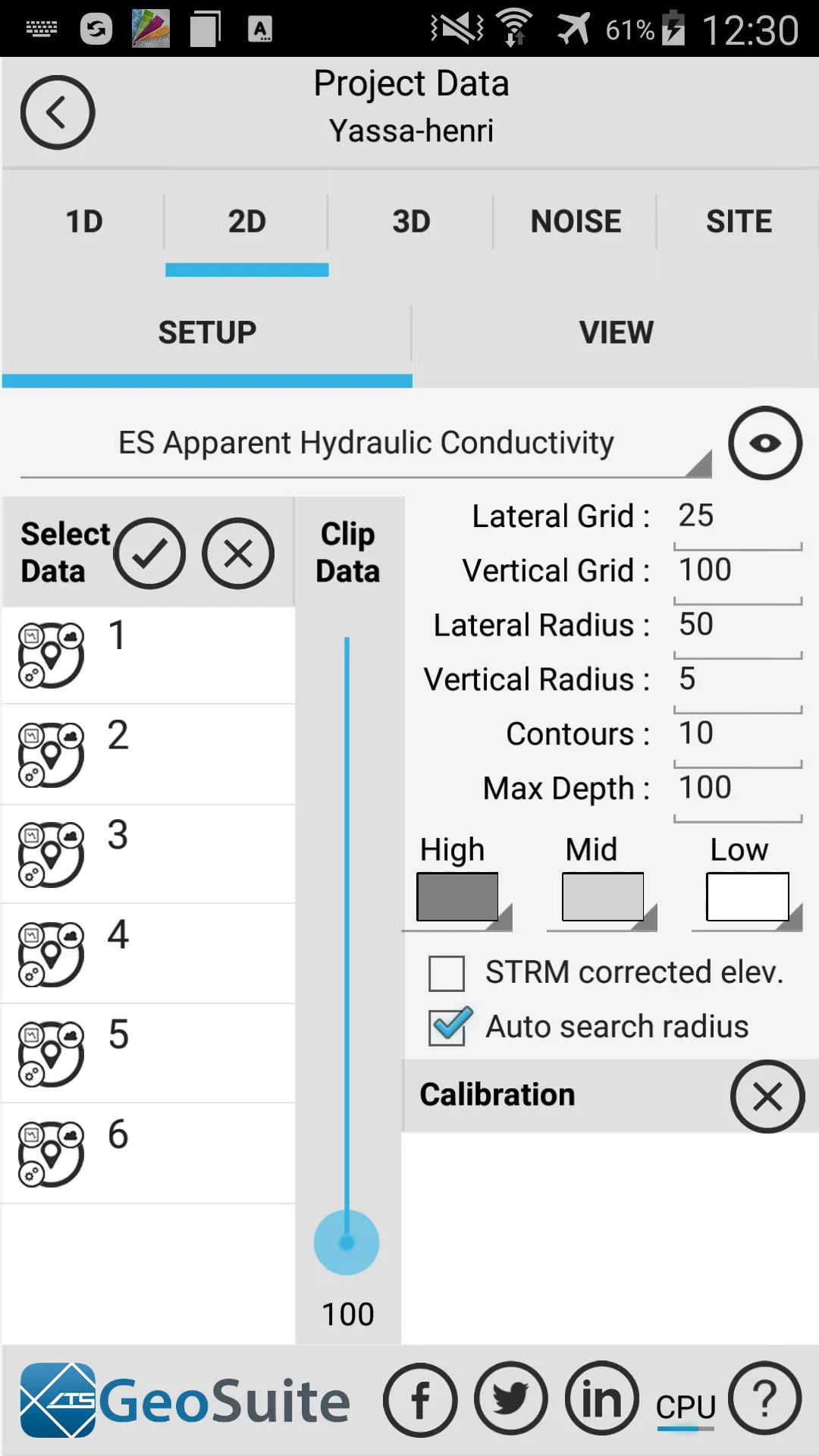Screen dimensions: 819x1456
Task: Switch to the NOISE tab
Action: (576, 222)
